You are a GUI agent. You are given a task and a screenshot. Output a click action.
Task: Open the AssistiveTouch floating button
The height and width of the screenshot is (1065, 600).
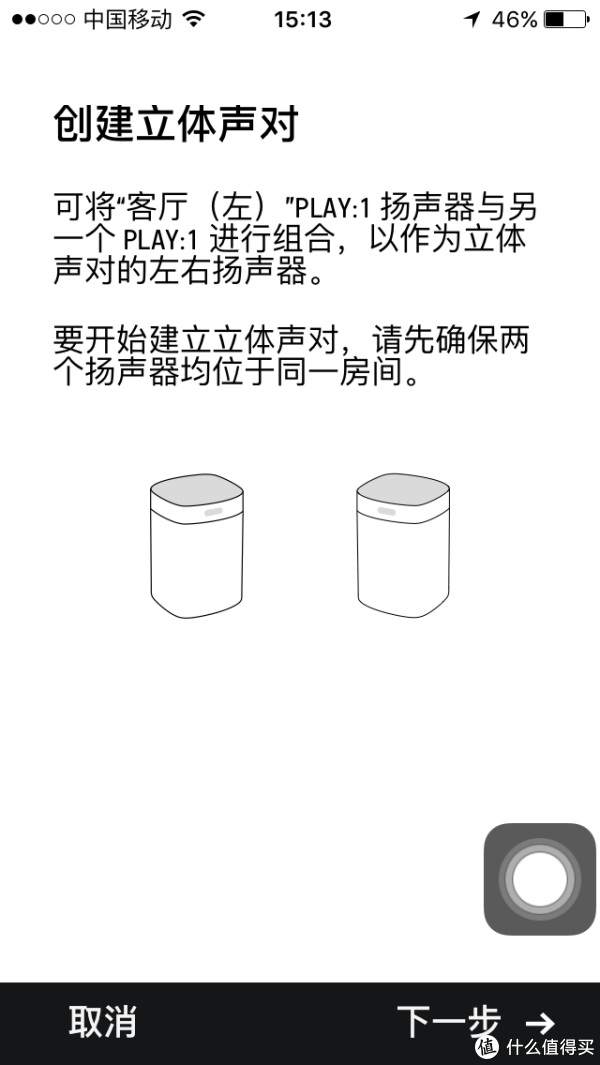coord(540,879)
